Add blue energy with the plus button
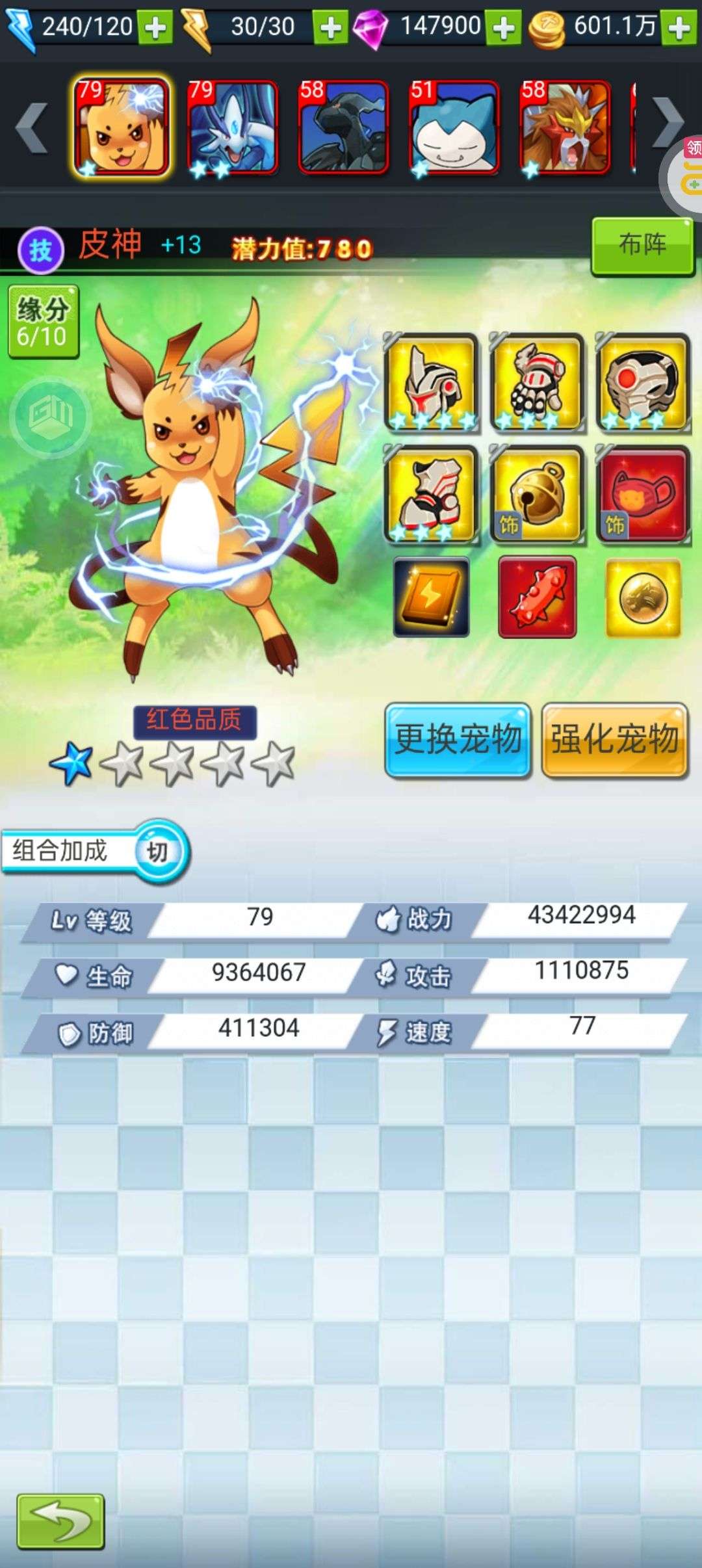Image resolution: width=702 pixels, height=1568 pixels. (155, 28)
